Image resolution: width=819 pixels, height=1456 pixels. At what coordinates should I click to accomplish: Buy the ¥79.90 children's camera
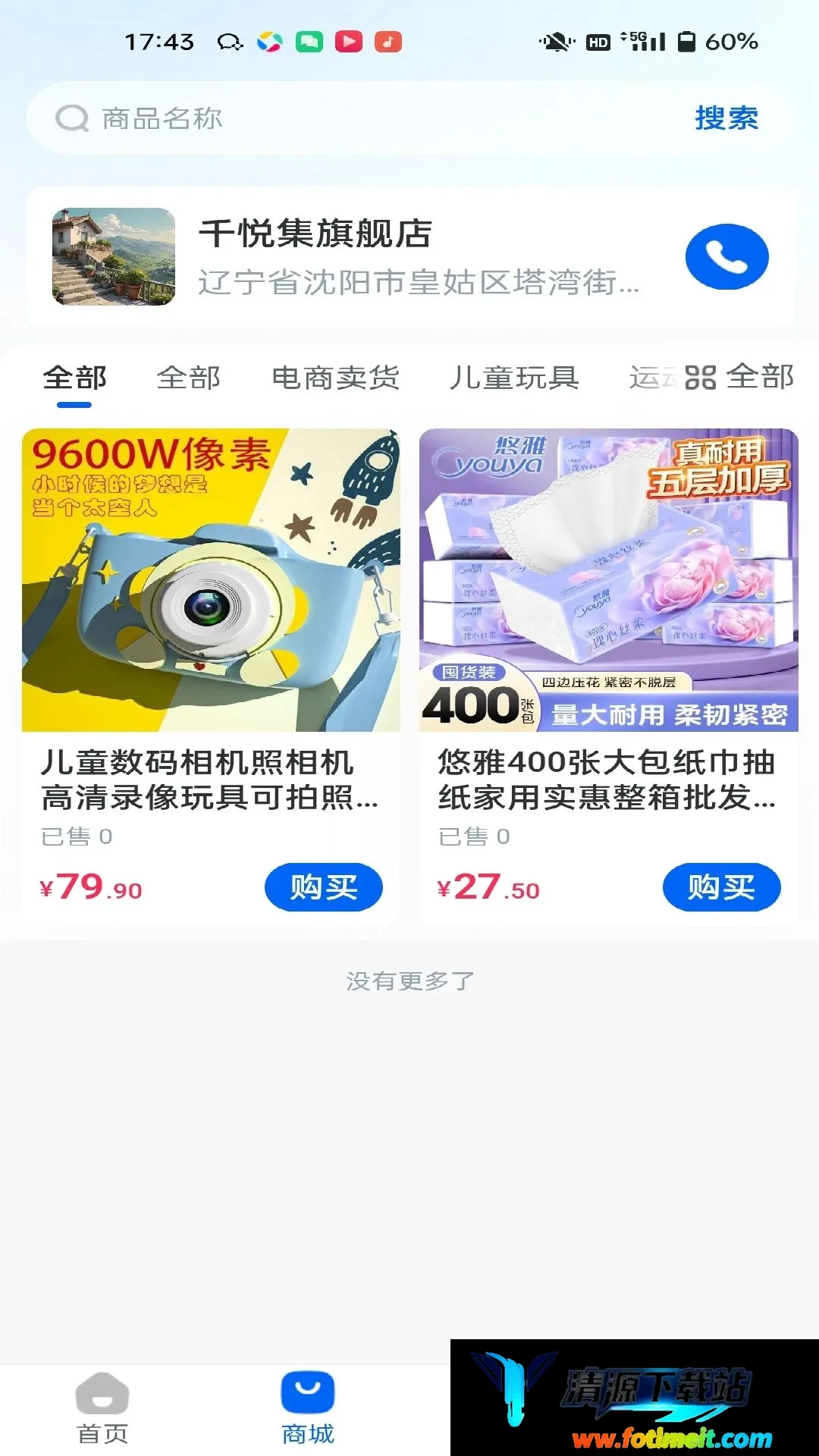pos(324,887)
